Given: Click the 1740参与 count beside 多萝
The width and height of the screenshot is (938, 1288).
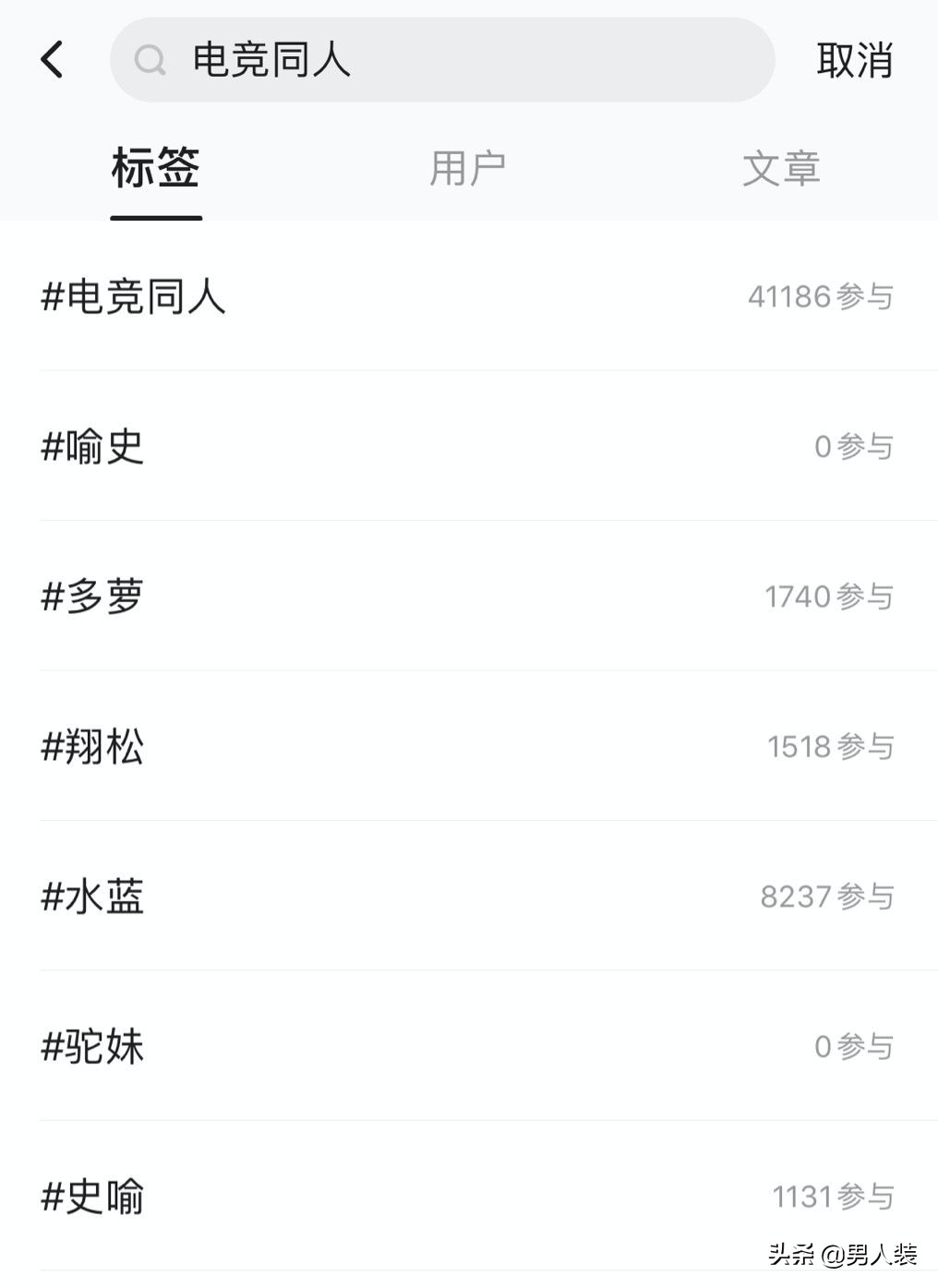Looking at the screenshot, I should point(829,596).
